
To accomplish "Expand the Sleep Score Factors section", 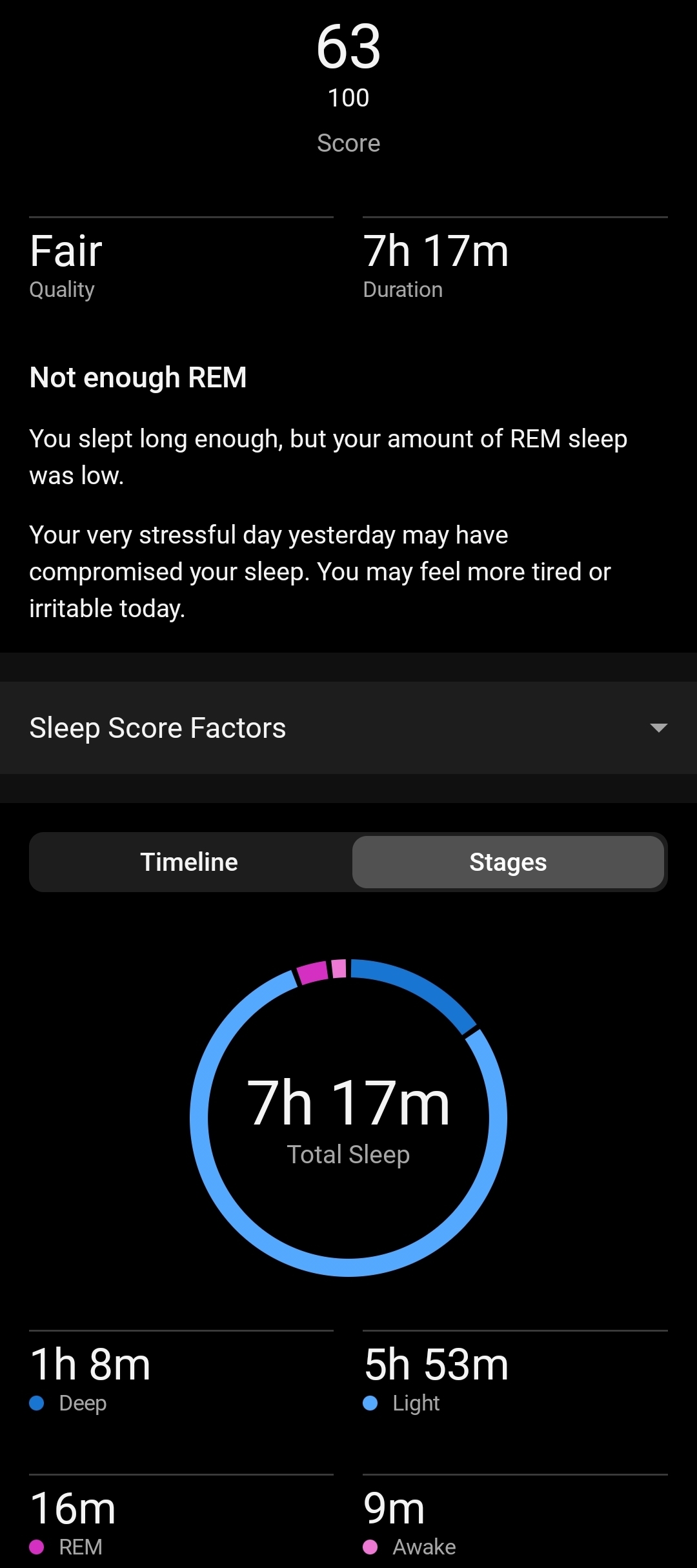I will 658,728.
